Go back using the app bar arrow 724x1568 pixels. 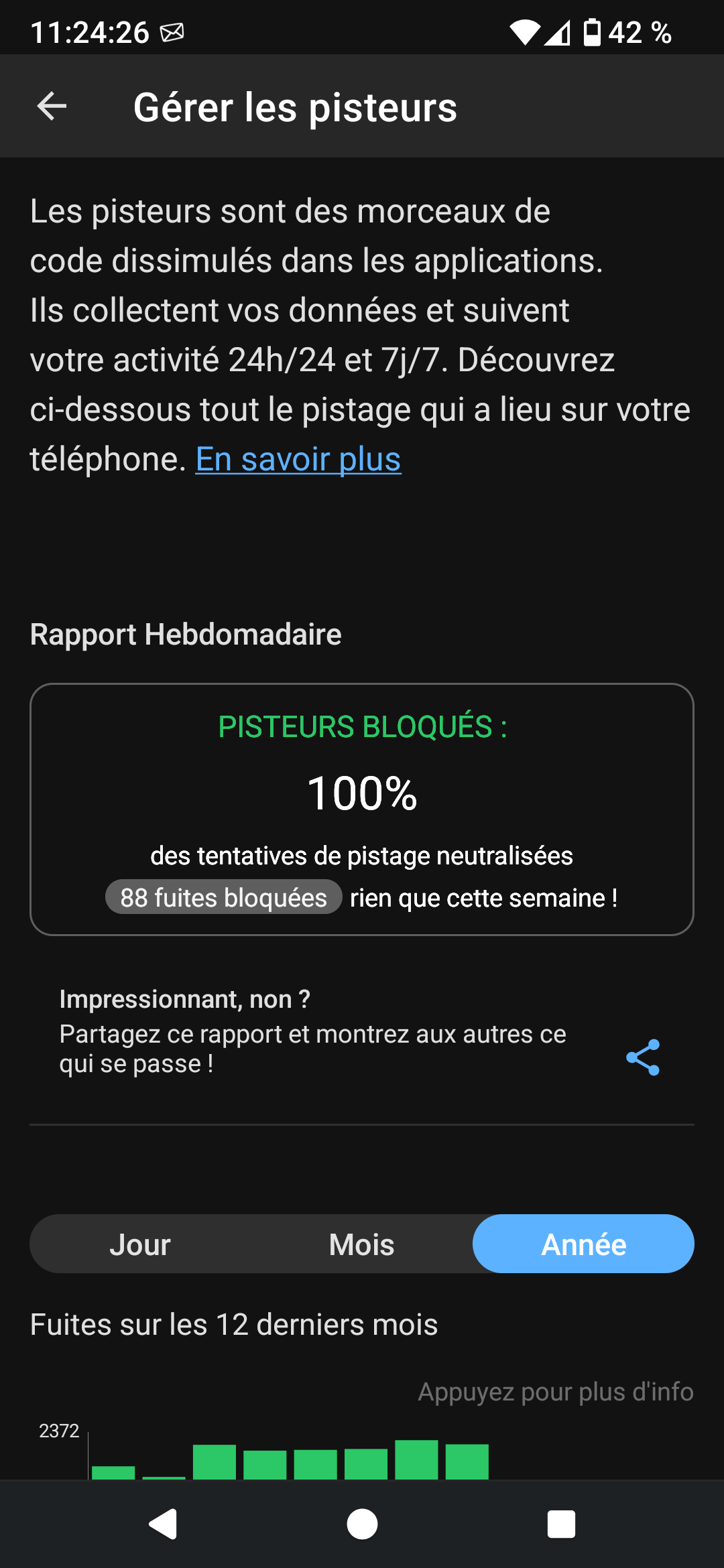tap(52, 107)
